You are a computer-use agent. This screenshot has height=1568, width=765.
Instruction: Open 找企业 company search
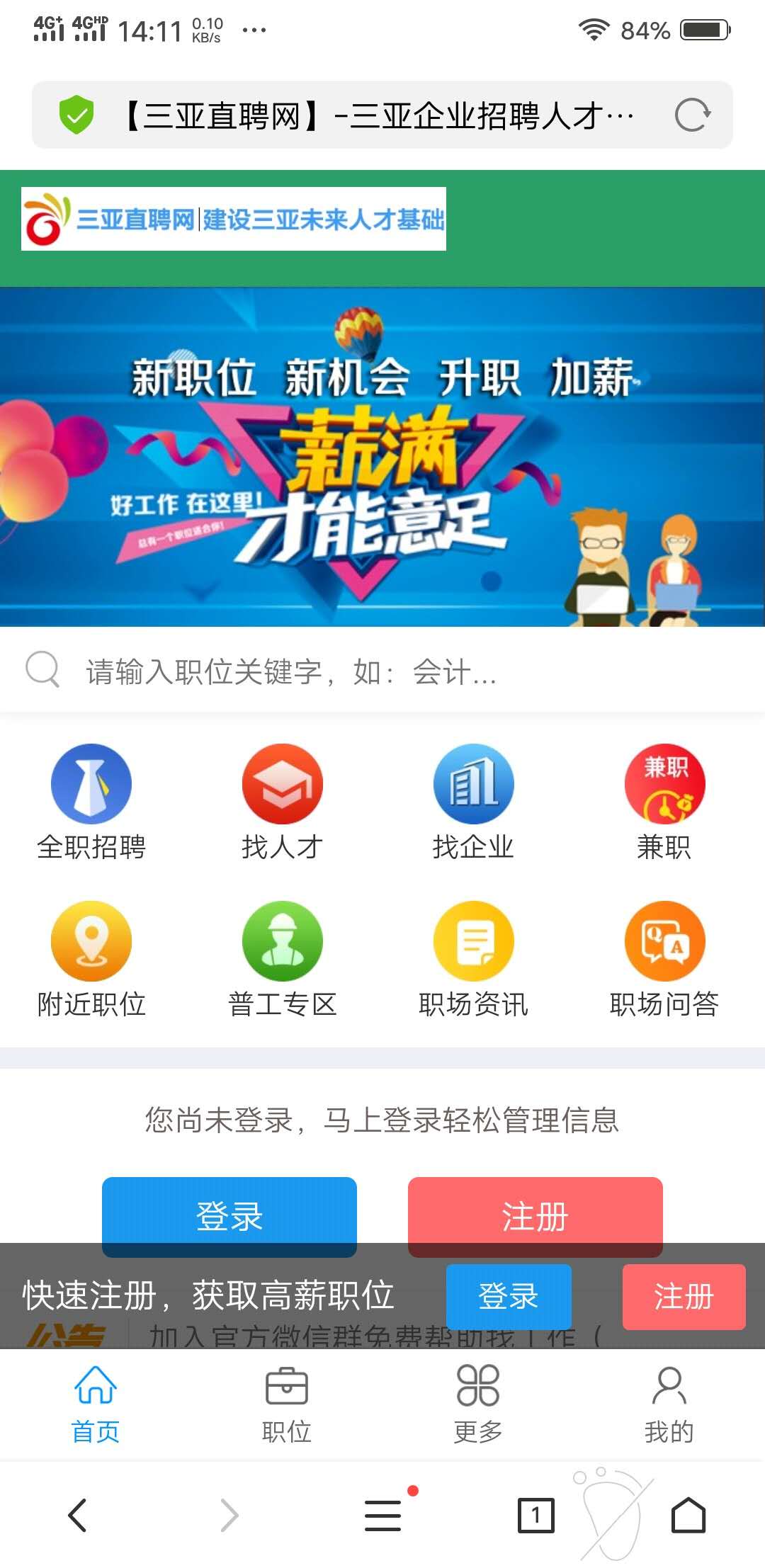473,802
